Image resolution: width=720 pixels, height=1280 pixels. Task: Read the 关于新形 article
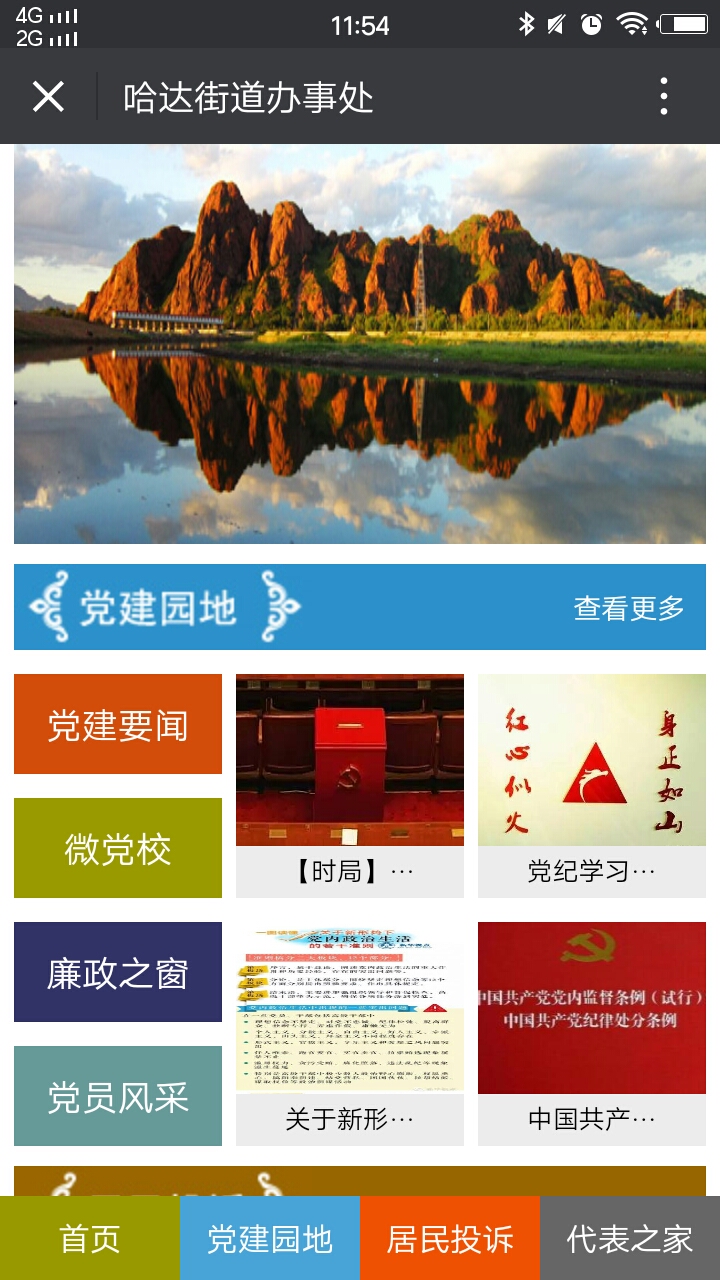[x=350, y=1033]
